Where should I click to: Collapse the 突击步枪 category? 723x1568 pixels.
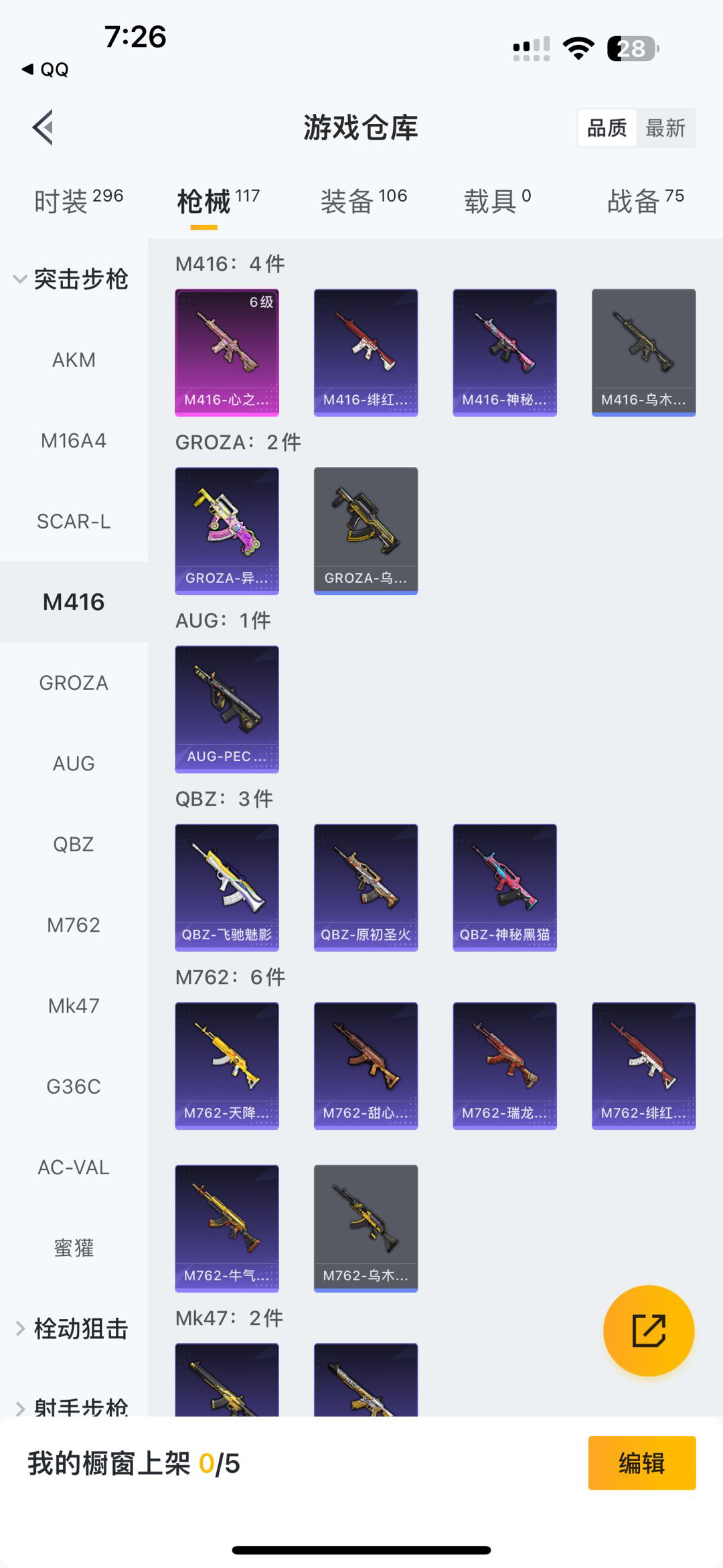coord(70,279)
